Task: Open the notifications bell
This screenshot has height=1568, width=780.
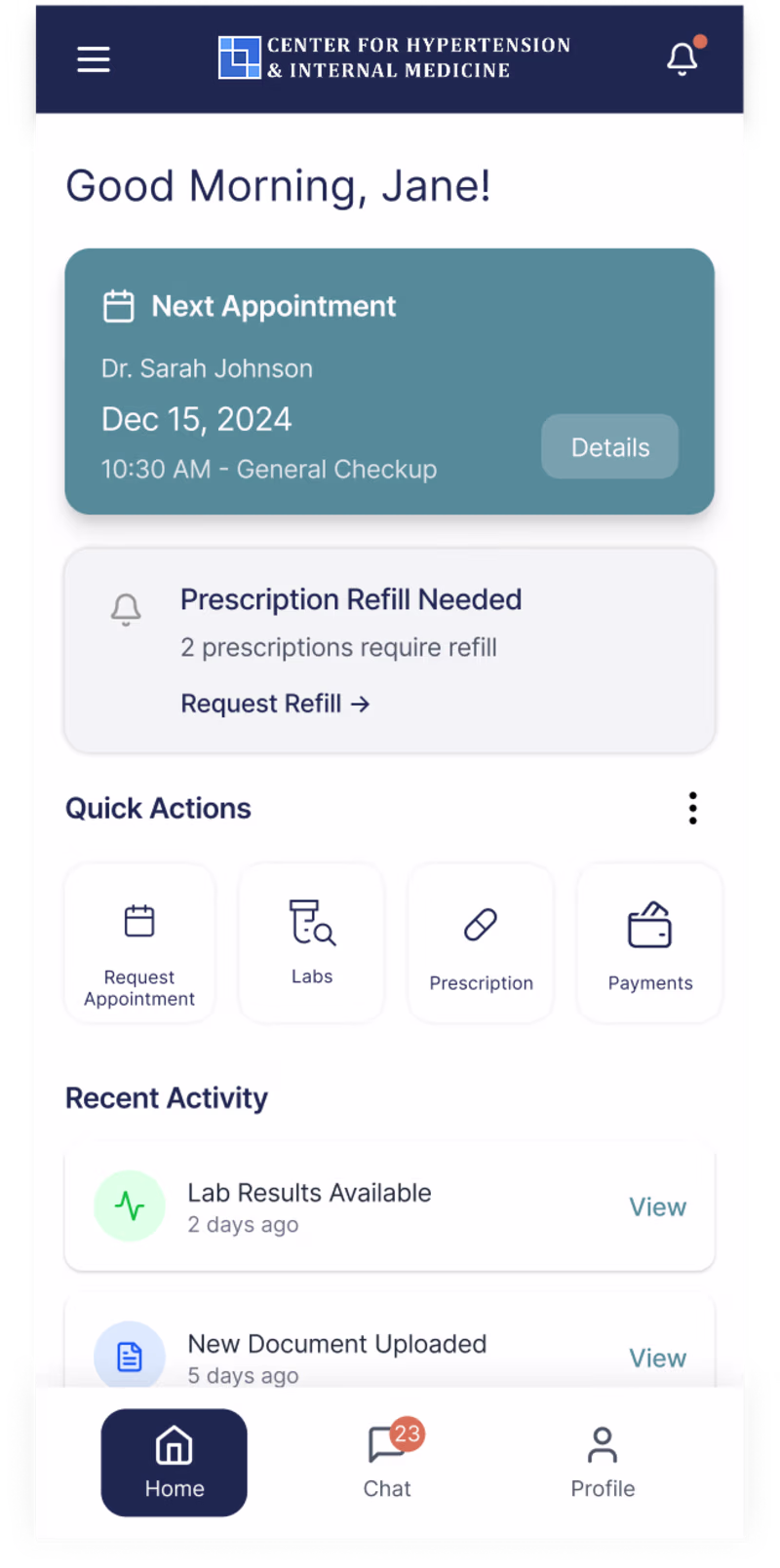Action: pos(682,58)
